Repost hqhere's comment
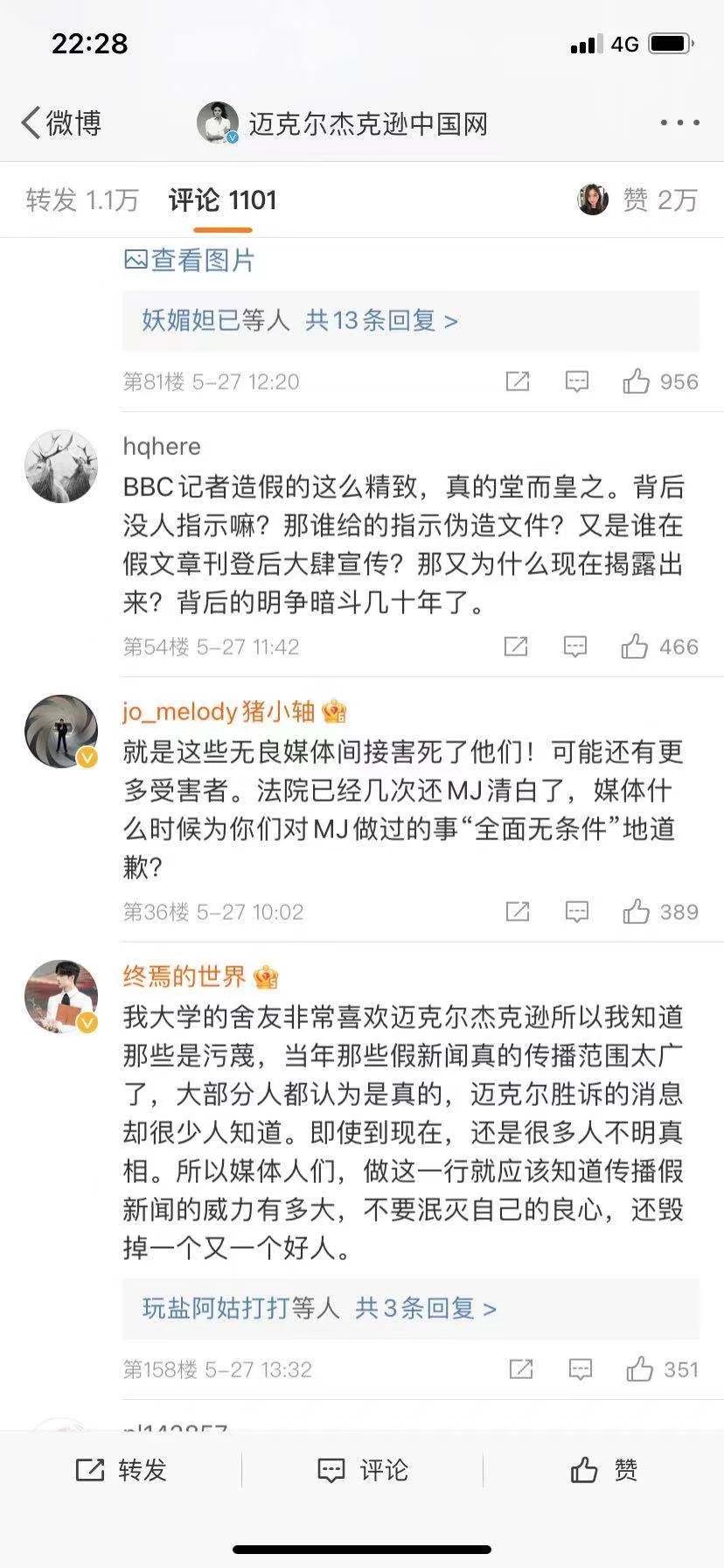Viewport: 724px width, 1568px height. [516, 647]
